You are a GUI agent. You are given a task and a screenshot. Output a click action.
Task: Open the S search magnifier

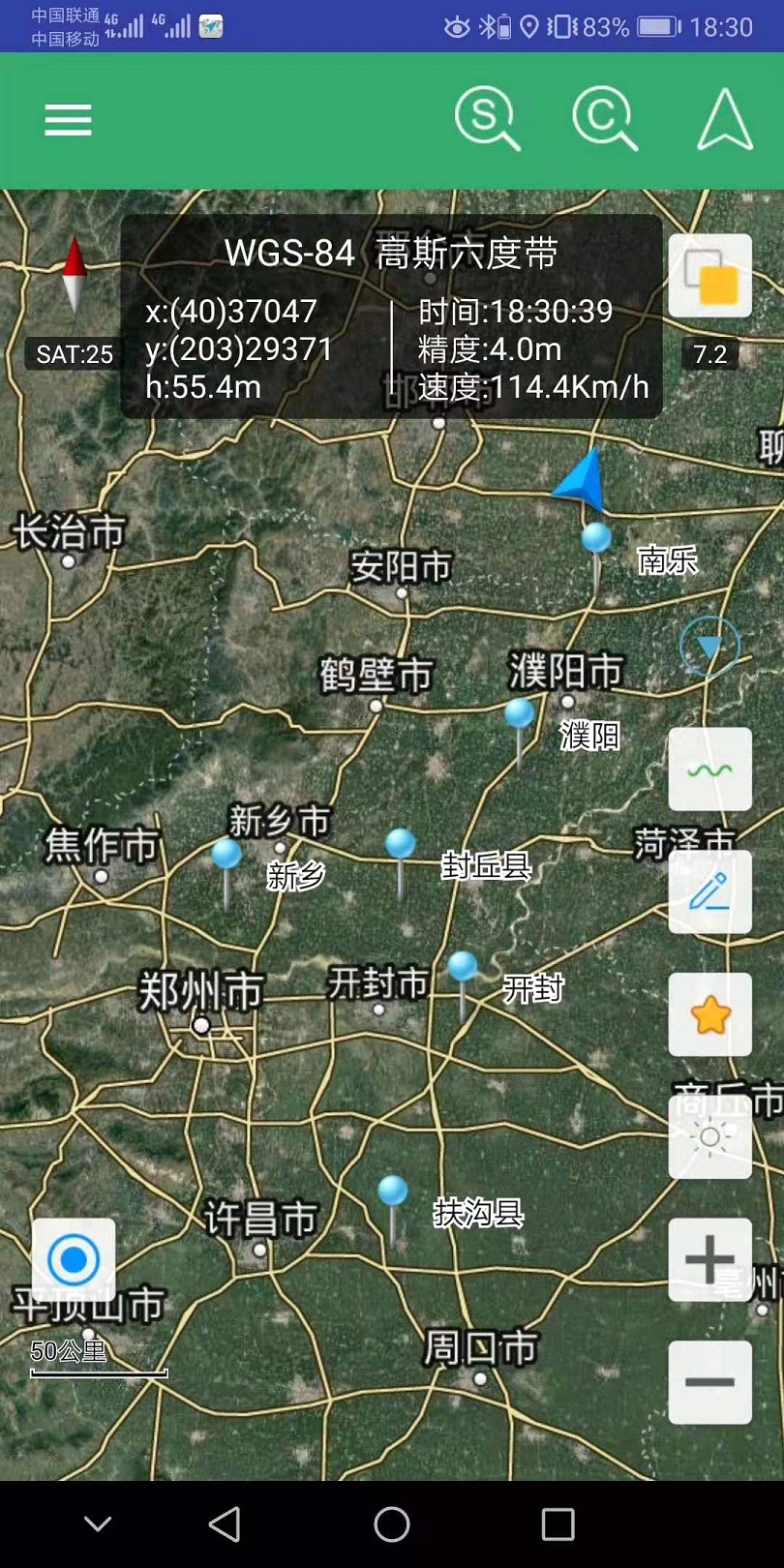(487, 119)
